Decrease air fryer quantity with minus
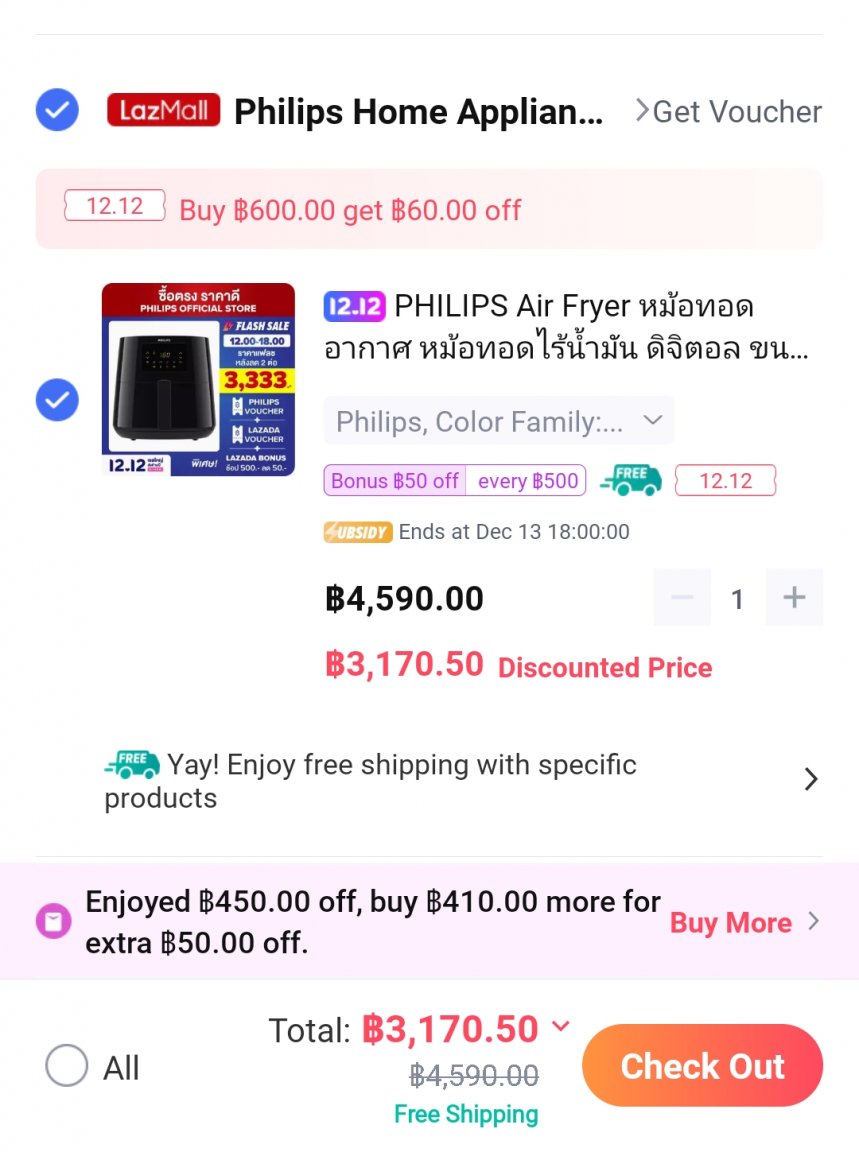This screenshot has width=859, height=1152. click(682, 598)
